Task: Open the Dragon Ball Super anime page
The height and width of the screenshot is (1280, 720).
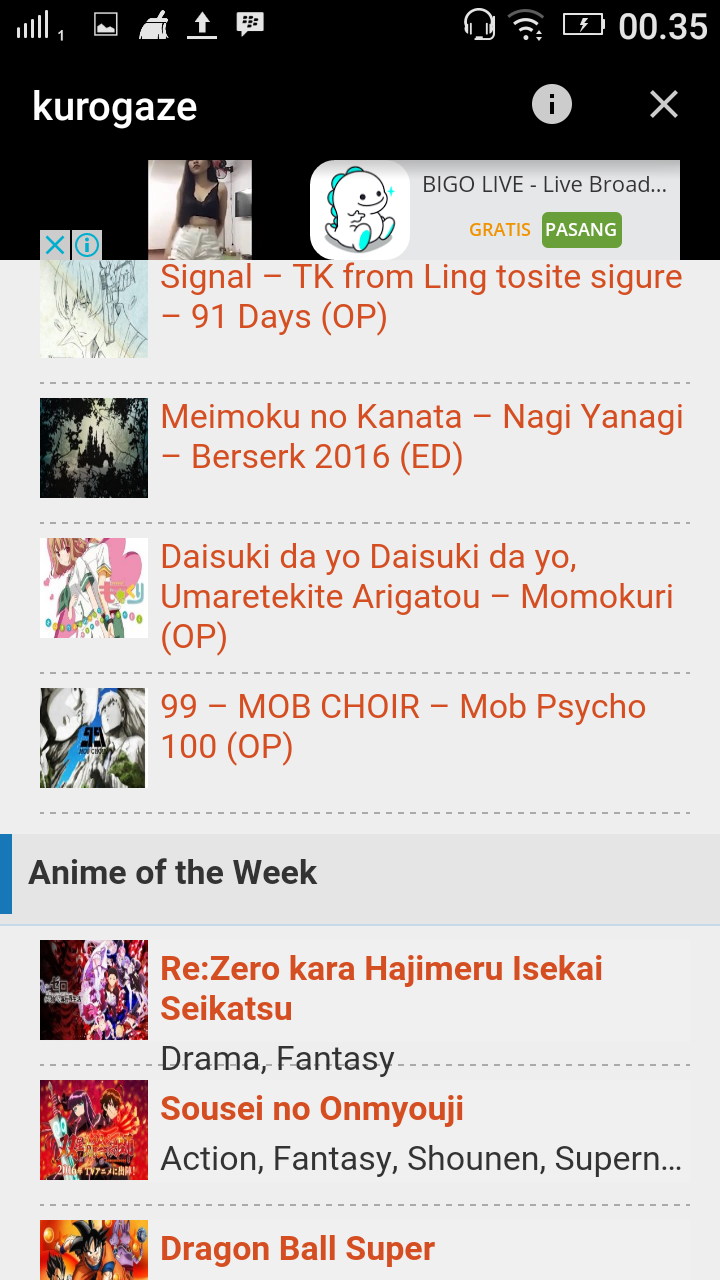Action: (x=297, y=1248)
